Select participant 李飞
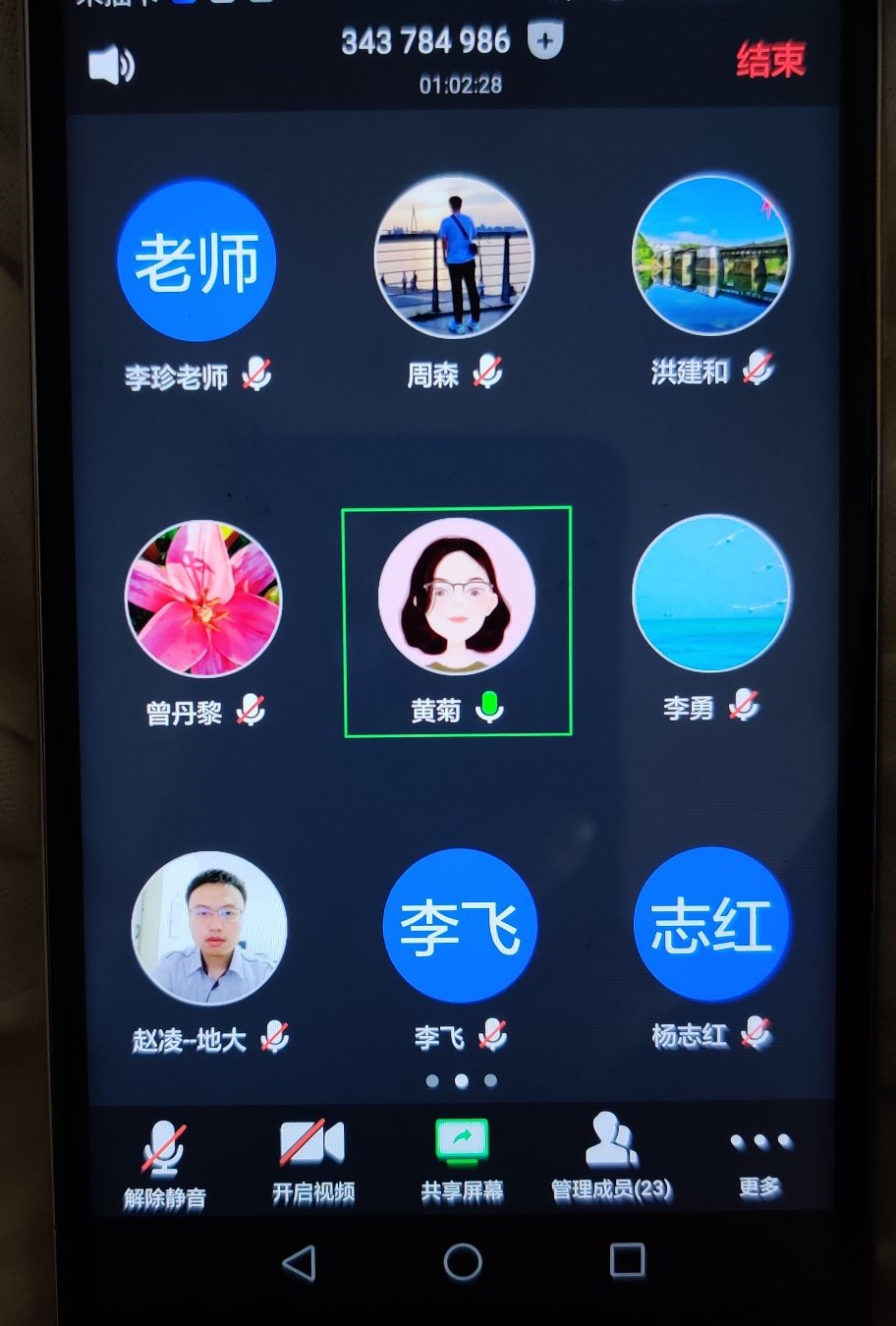Viewport: 896px width, 1326px height. [460, 926]
